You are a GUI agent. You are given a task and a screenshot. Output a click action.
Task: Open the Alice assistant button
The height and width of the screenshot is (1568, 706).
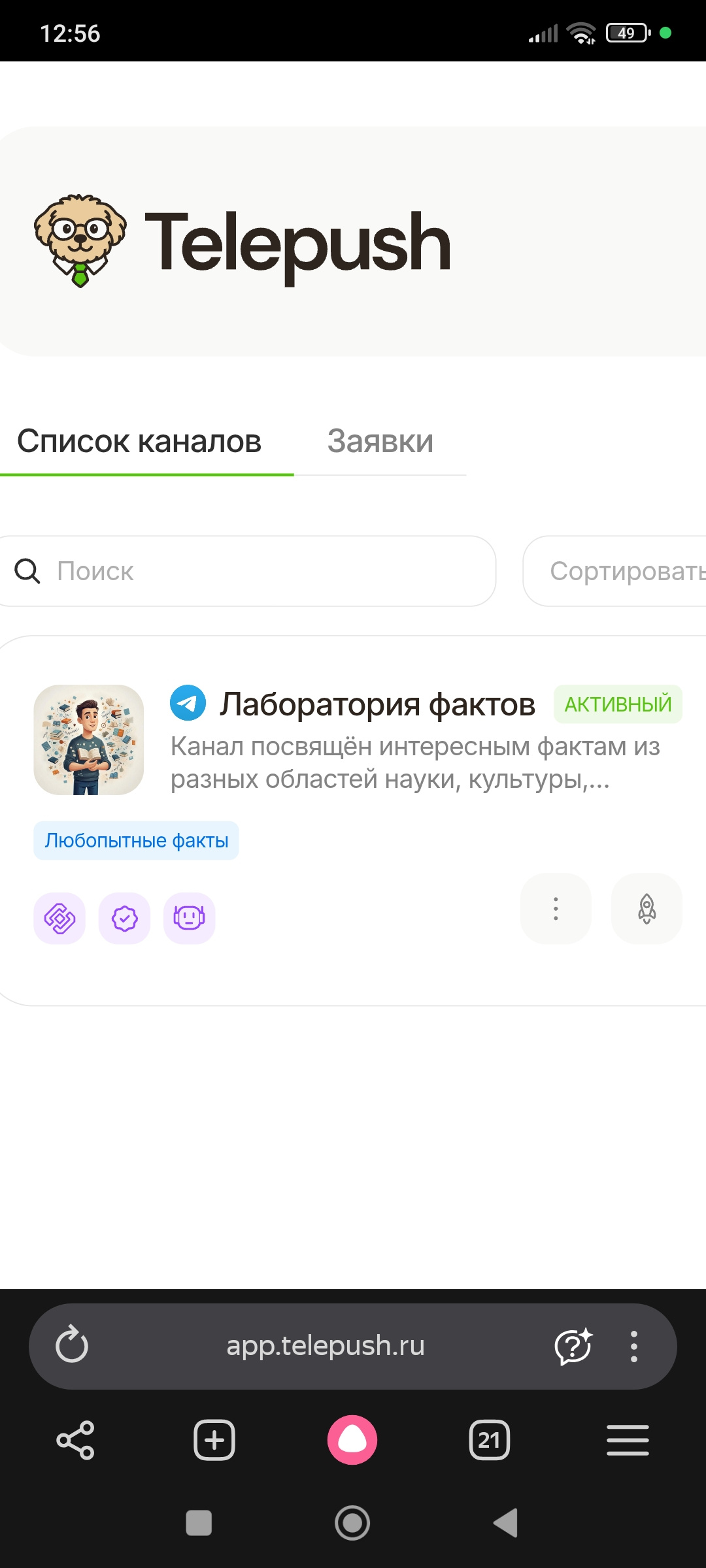352,1440
